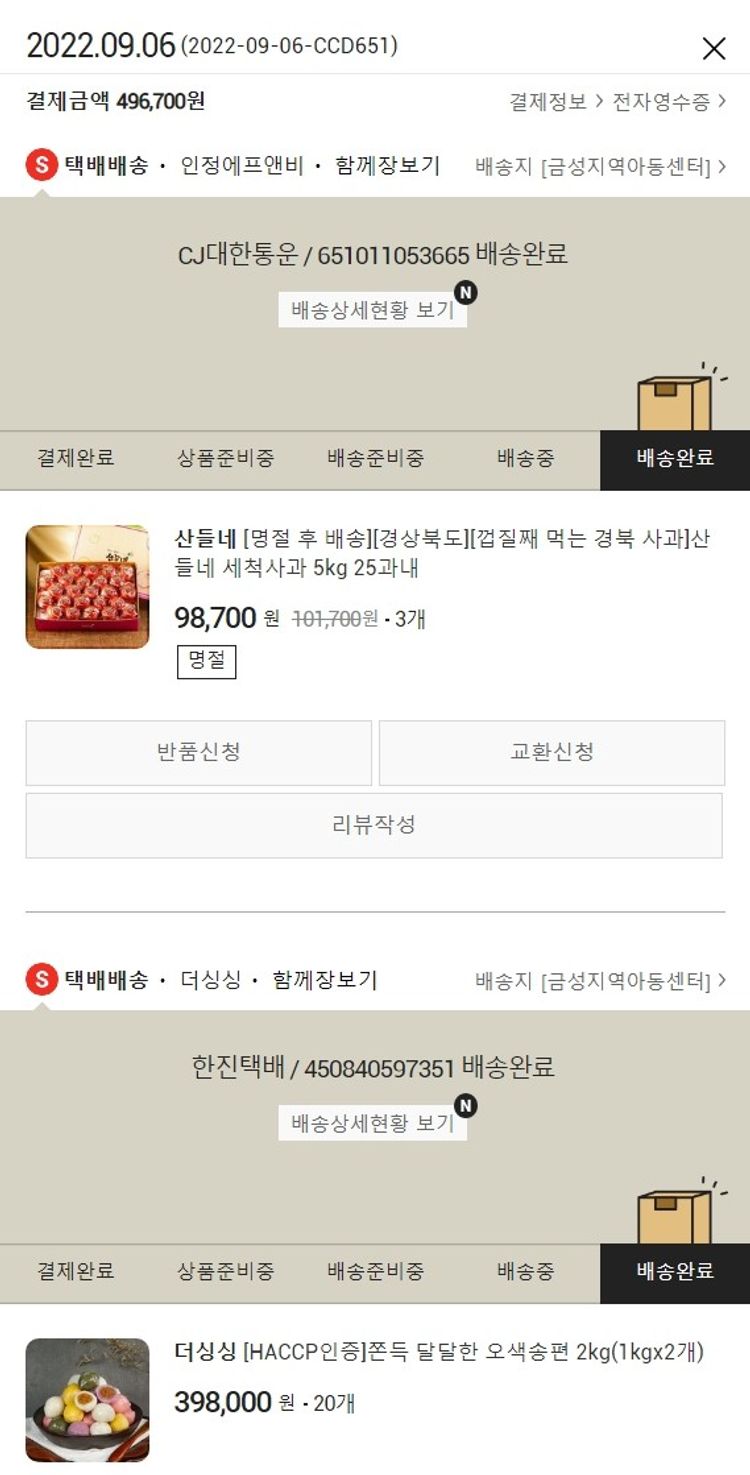Tap 함께장보기 for 더싱싱
This screenshot has width=750, height=1475.
tap(324, 980)
